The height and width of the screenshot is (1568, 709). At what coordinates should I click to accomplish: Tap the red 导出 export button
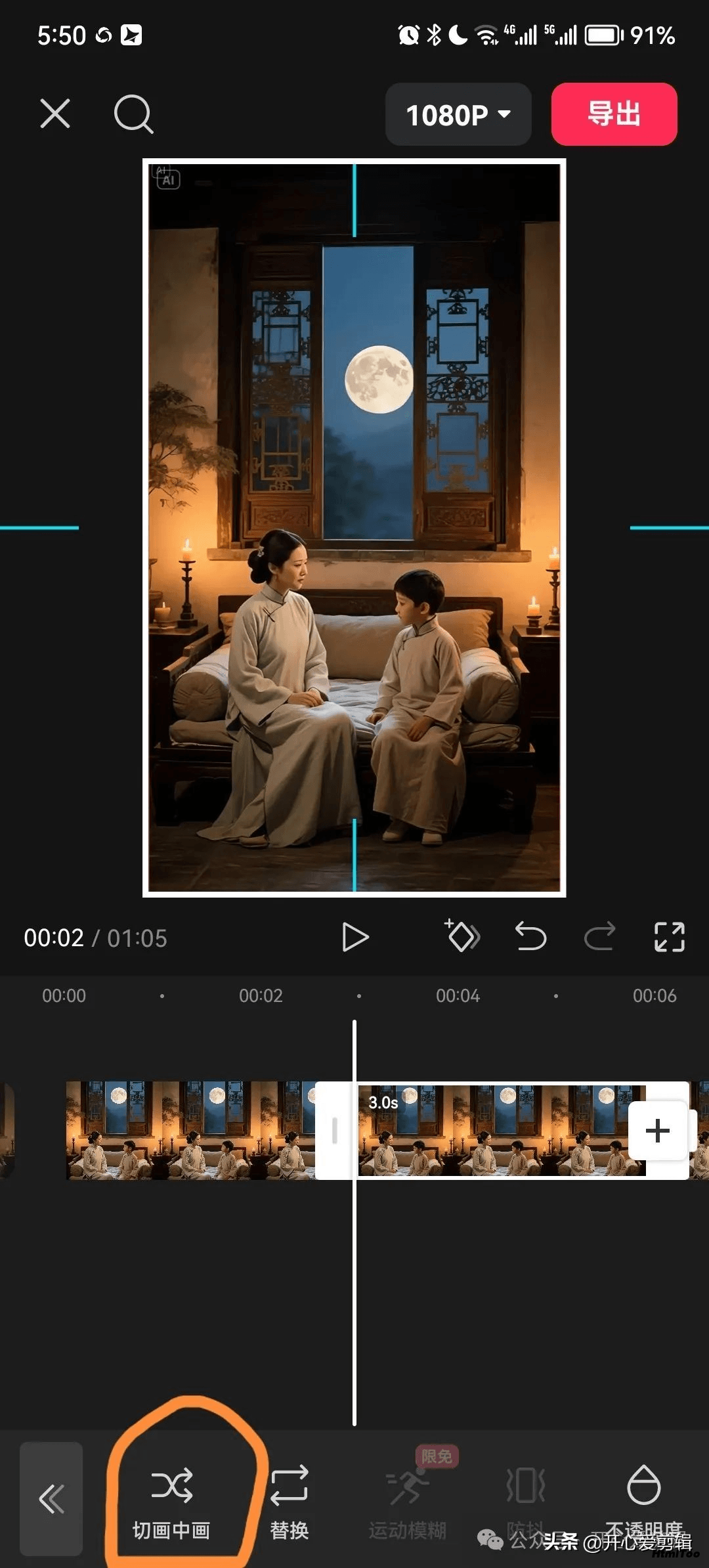(614, 114)
